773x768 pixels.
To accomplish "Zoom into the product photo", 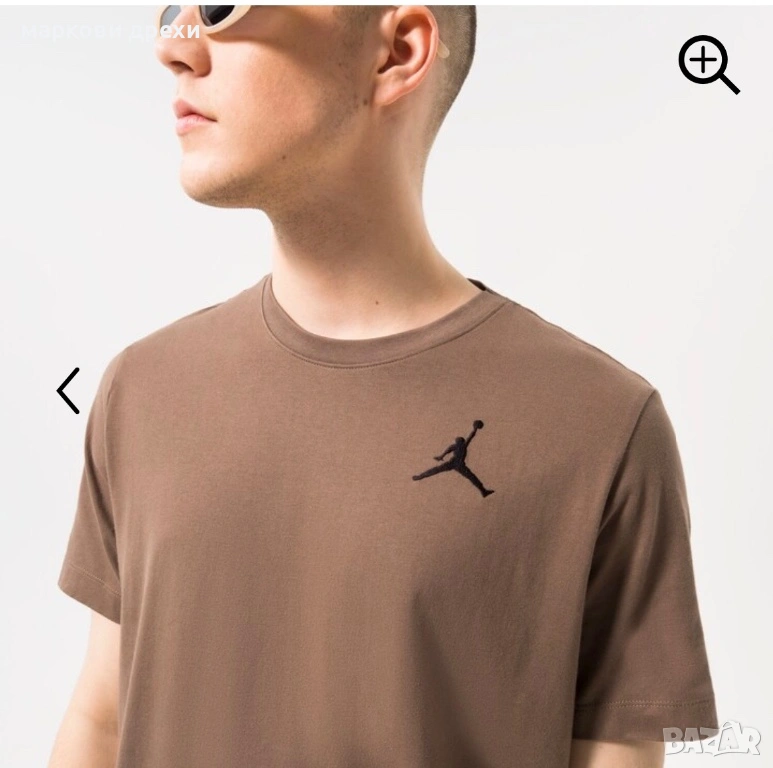I will (x=708, y=64).
